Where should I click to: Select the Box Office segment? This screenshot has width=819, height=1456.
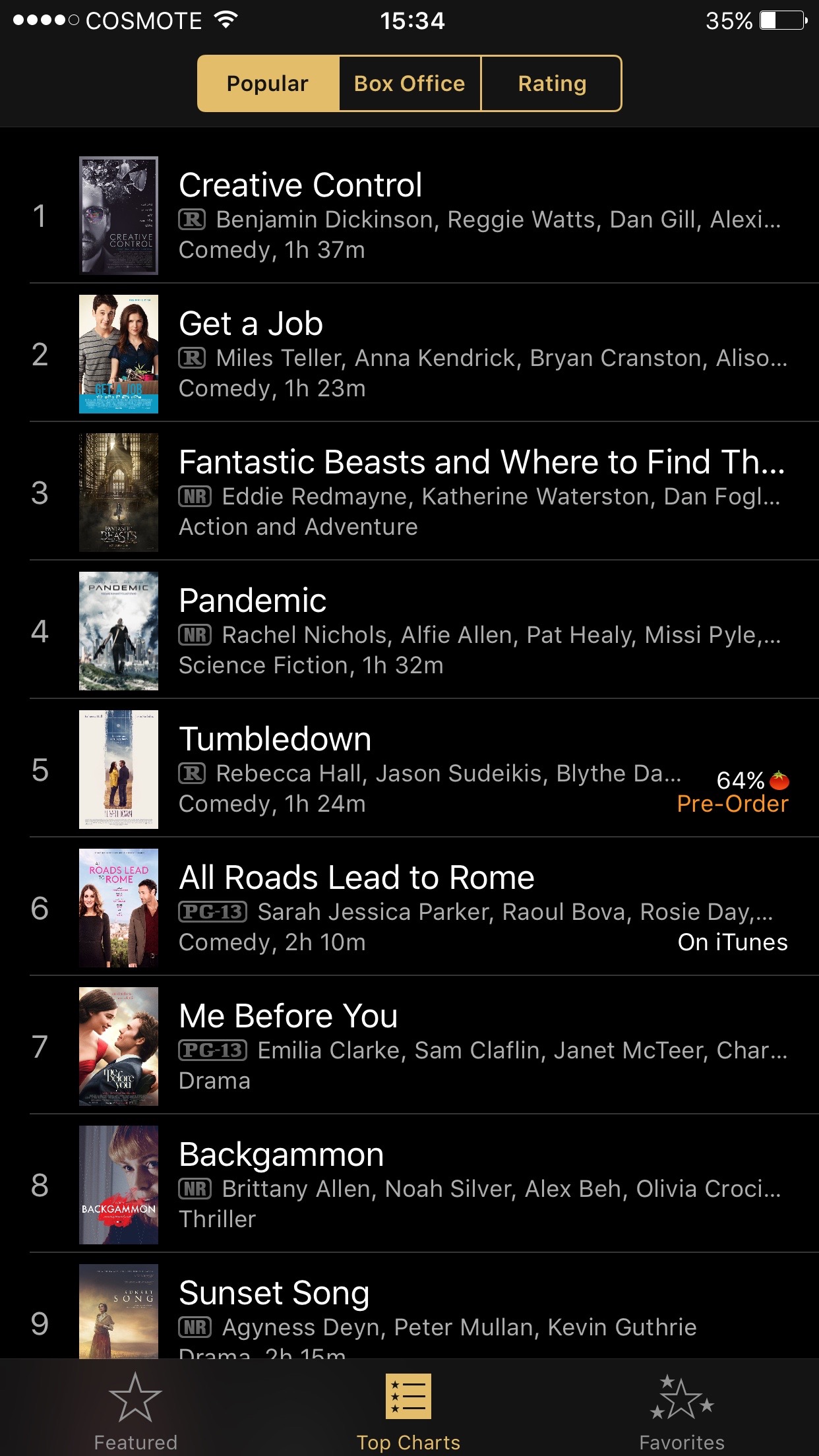pos(409,84)
